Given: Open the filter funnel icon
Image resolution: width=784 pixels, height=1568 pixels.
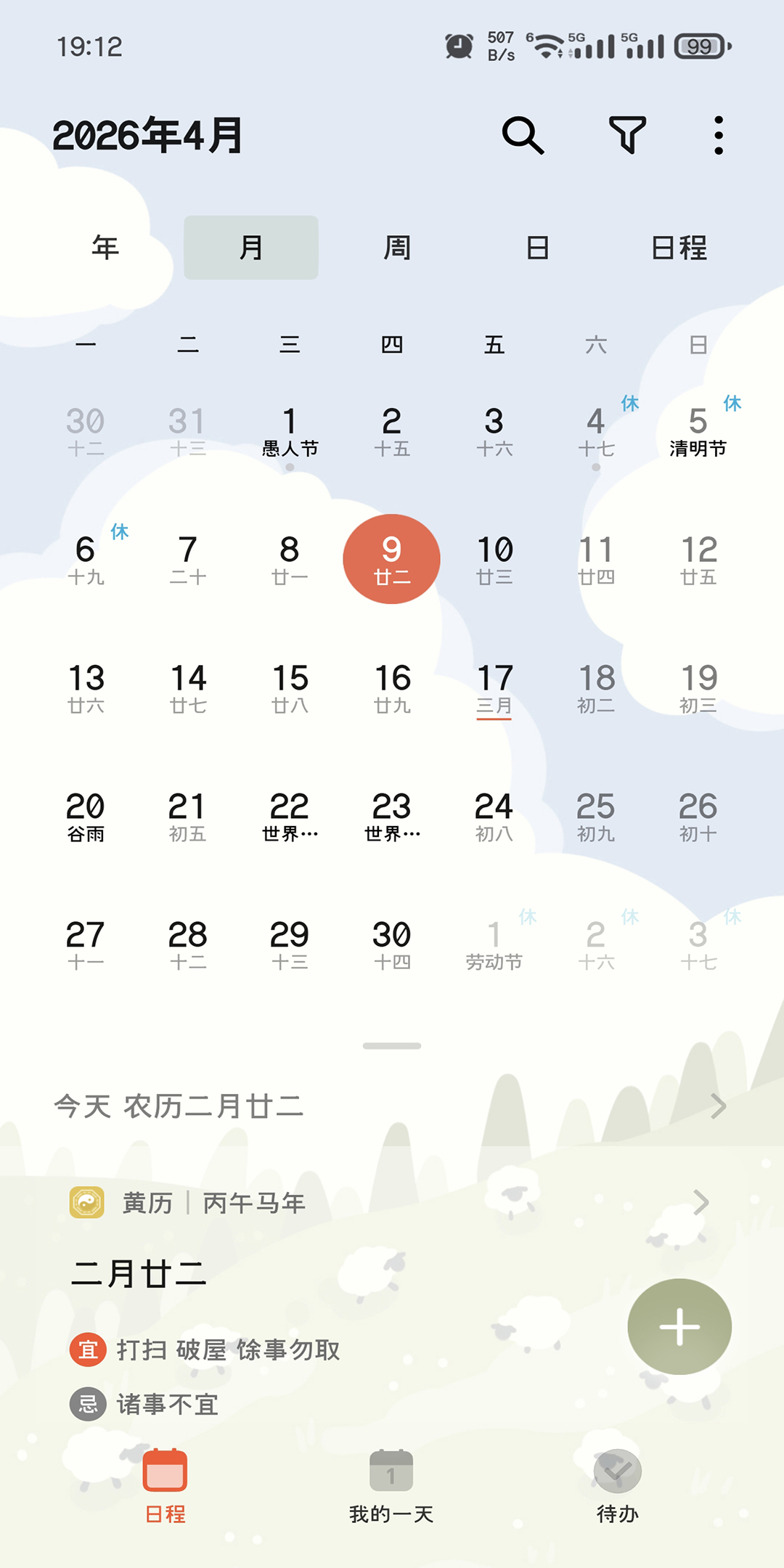Looking at the screenshot, I should coord(627,135).
